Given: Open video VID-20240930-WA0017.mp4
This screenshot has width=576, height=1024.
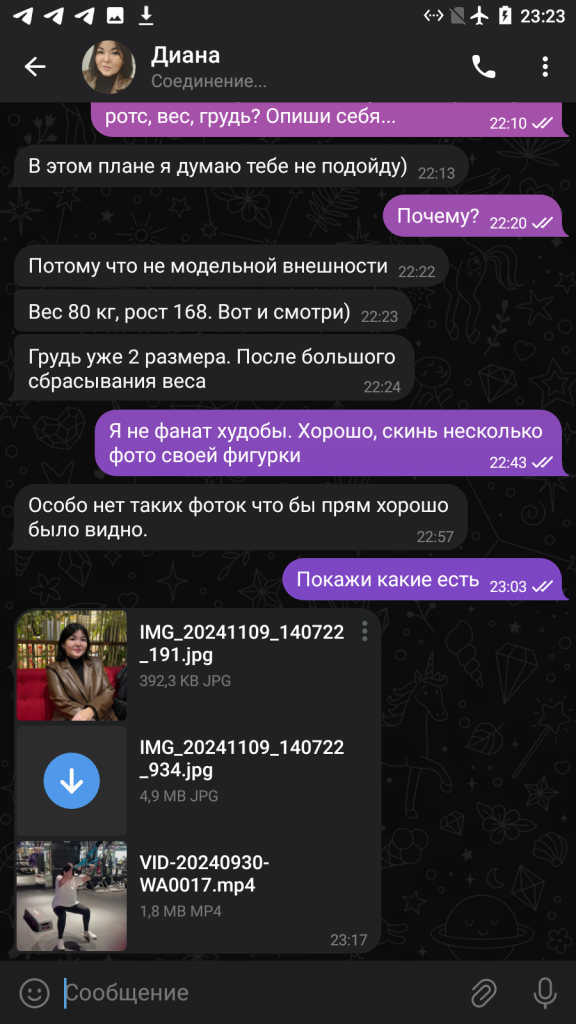Looking at the screenshot, I should pos(72,896).
